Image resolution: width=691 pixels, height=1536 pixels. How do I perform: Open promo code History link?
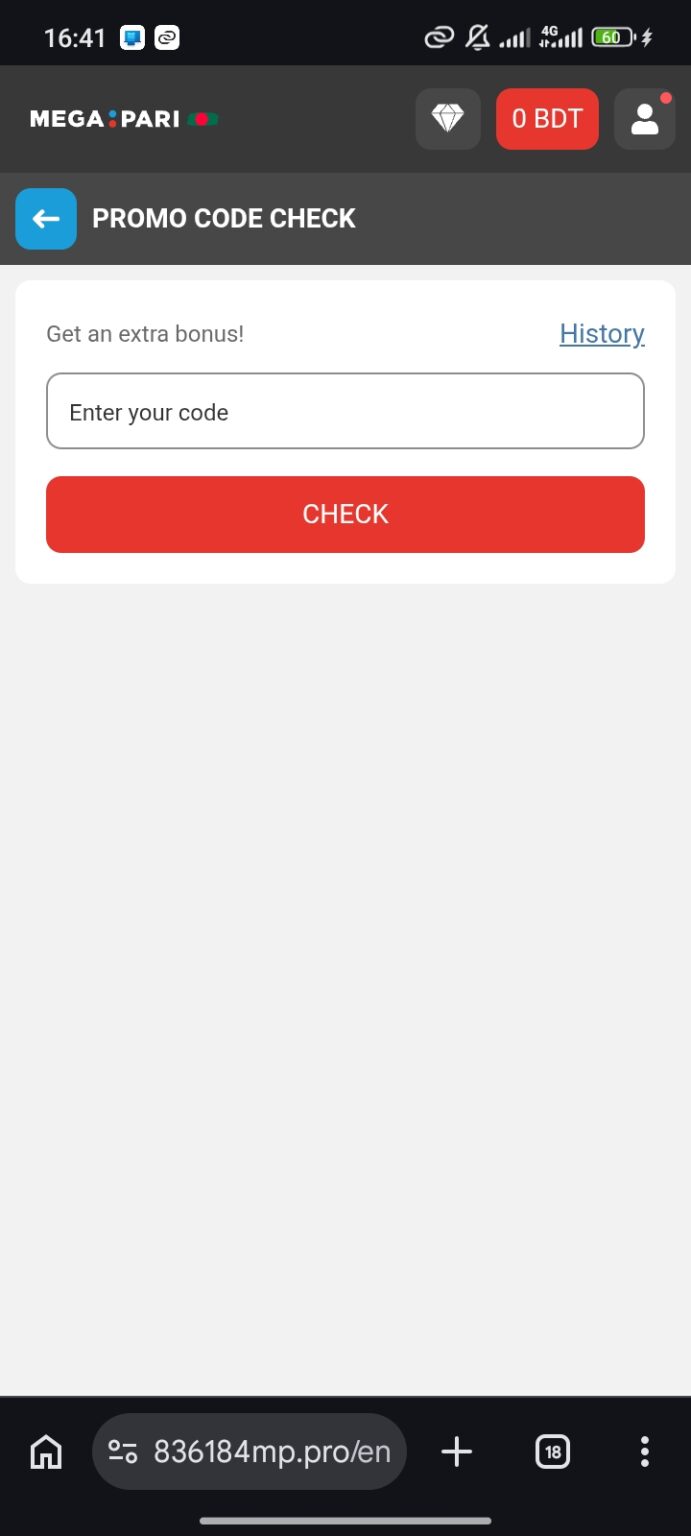coord(601,334)
